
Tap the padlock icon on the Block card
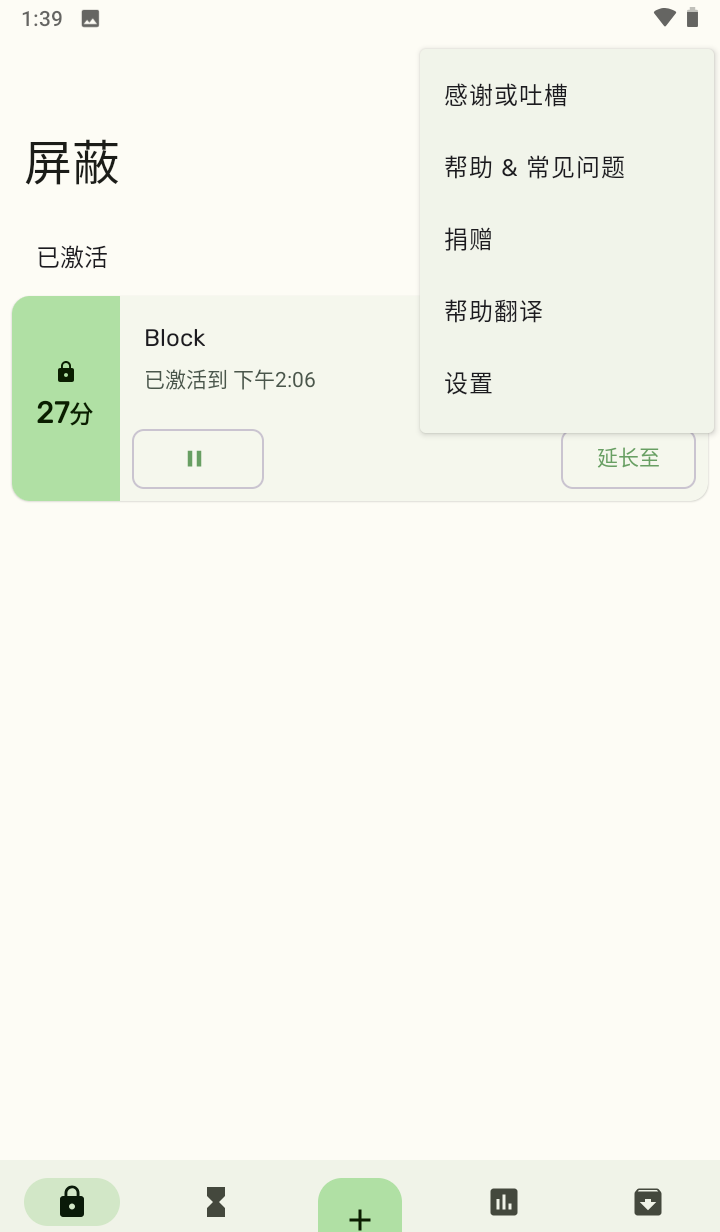(x=65, y=371)
